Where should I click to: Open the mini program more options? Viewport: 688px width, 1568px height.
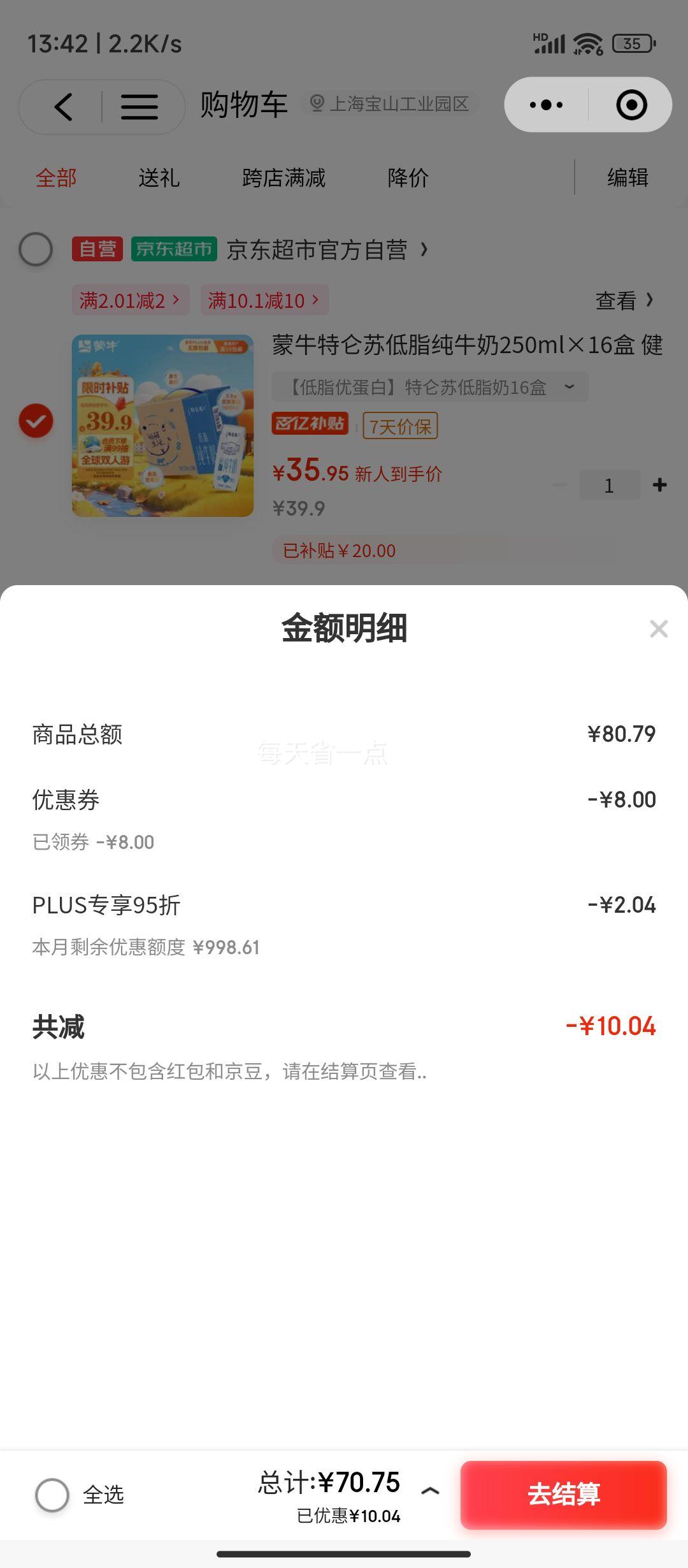547,105
